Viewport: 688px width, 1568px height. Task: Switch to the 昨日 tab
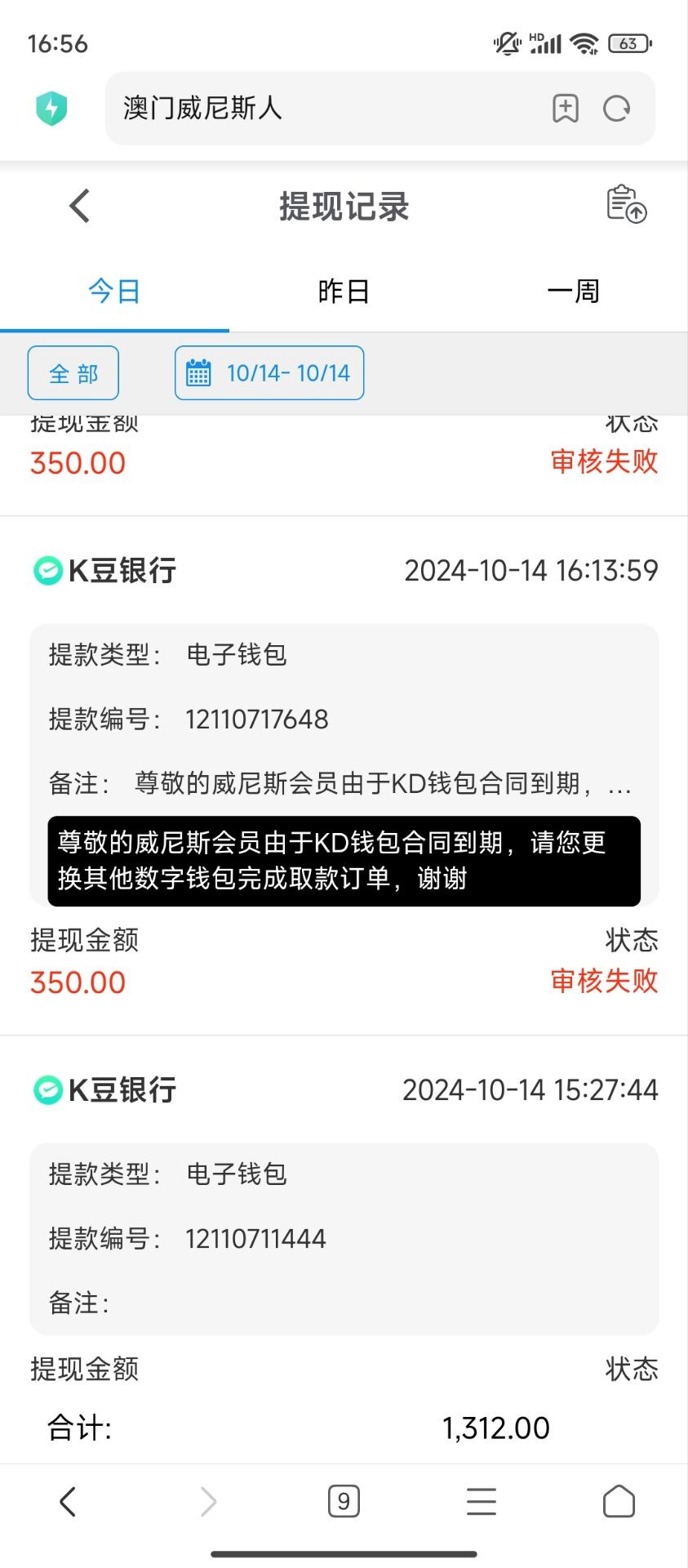click(x=344, y=291)
